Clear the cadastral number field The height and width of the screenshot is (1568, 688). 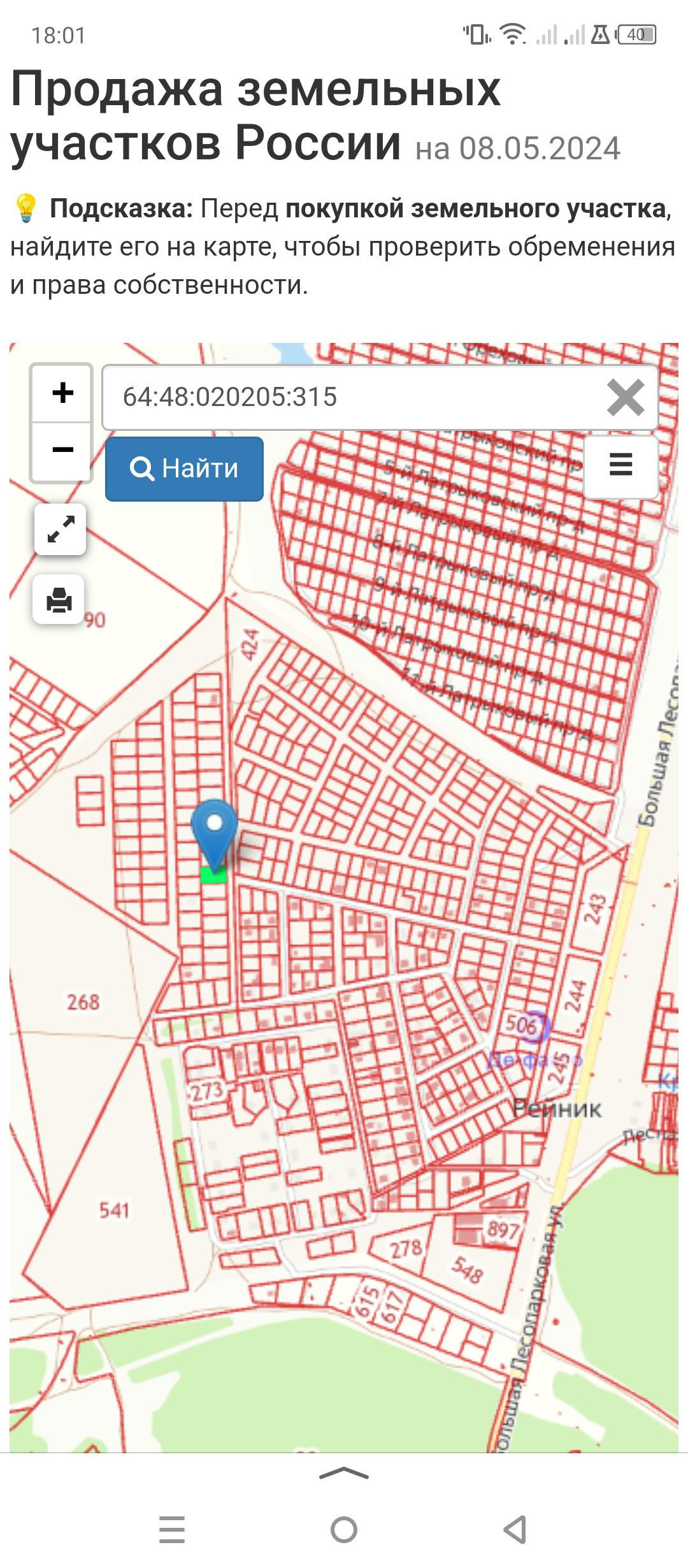tap(625, 398)
